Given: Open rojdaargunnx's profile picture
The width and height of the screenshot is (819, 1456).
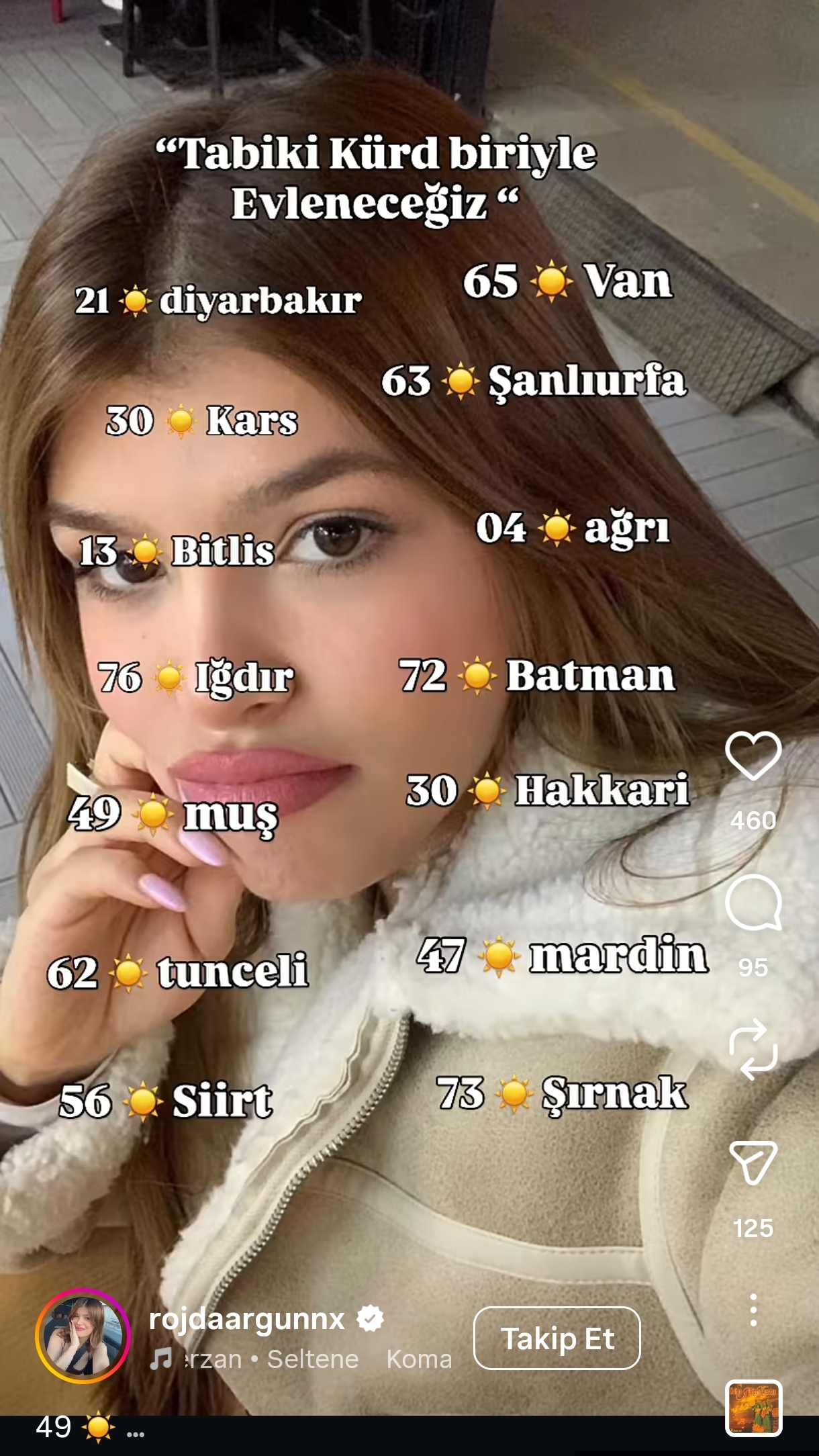Looking at the screenshot, I should tap(83, 1336).
